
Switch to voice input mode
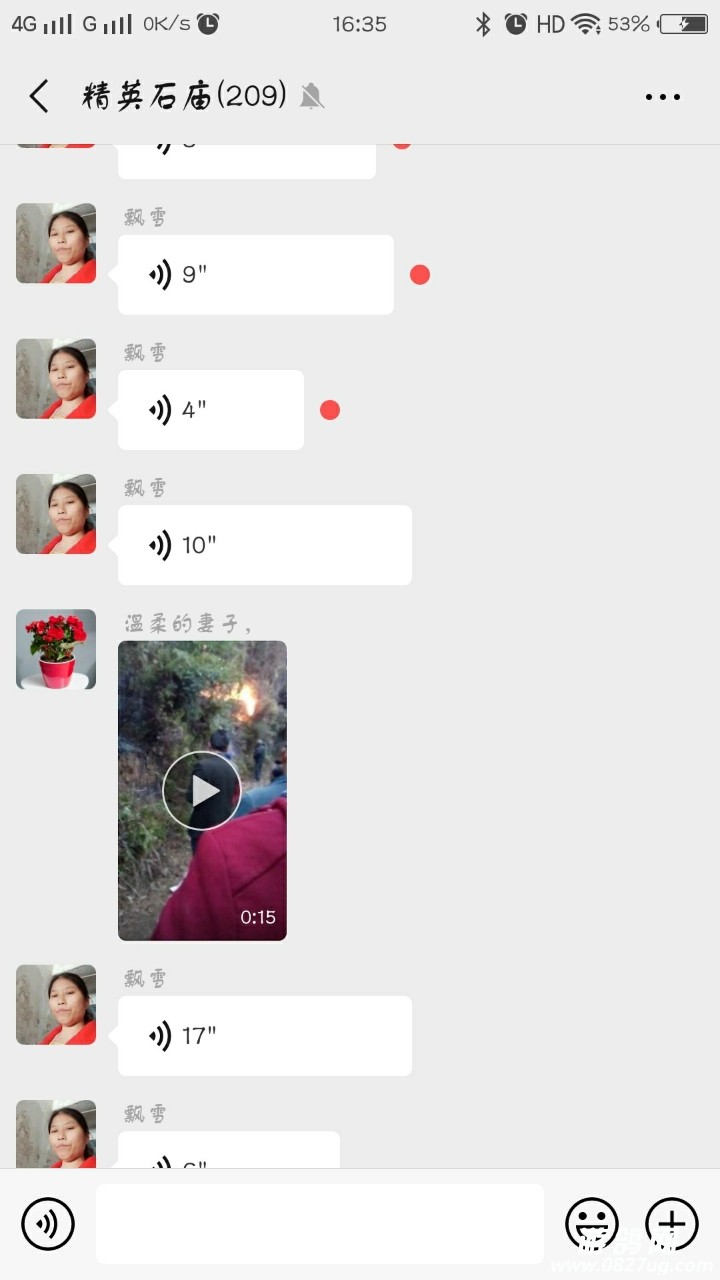point(48,1223)
